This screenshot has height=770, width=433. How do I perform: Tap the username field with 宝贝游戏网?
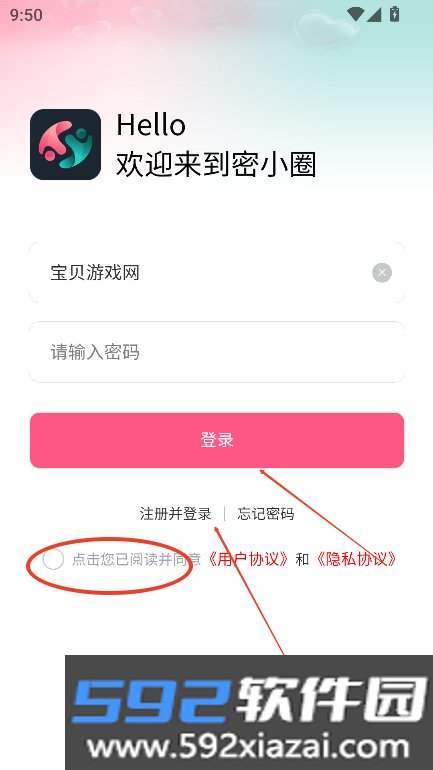217,273
